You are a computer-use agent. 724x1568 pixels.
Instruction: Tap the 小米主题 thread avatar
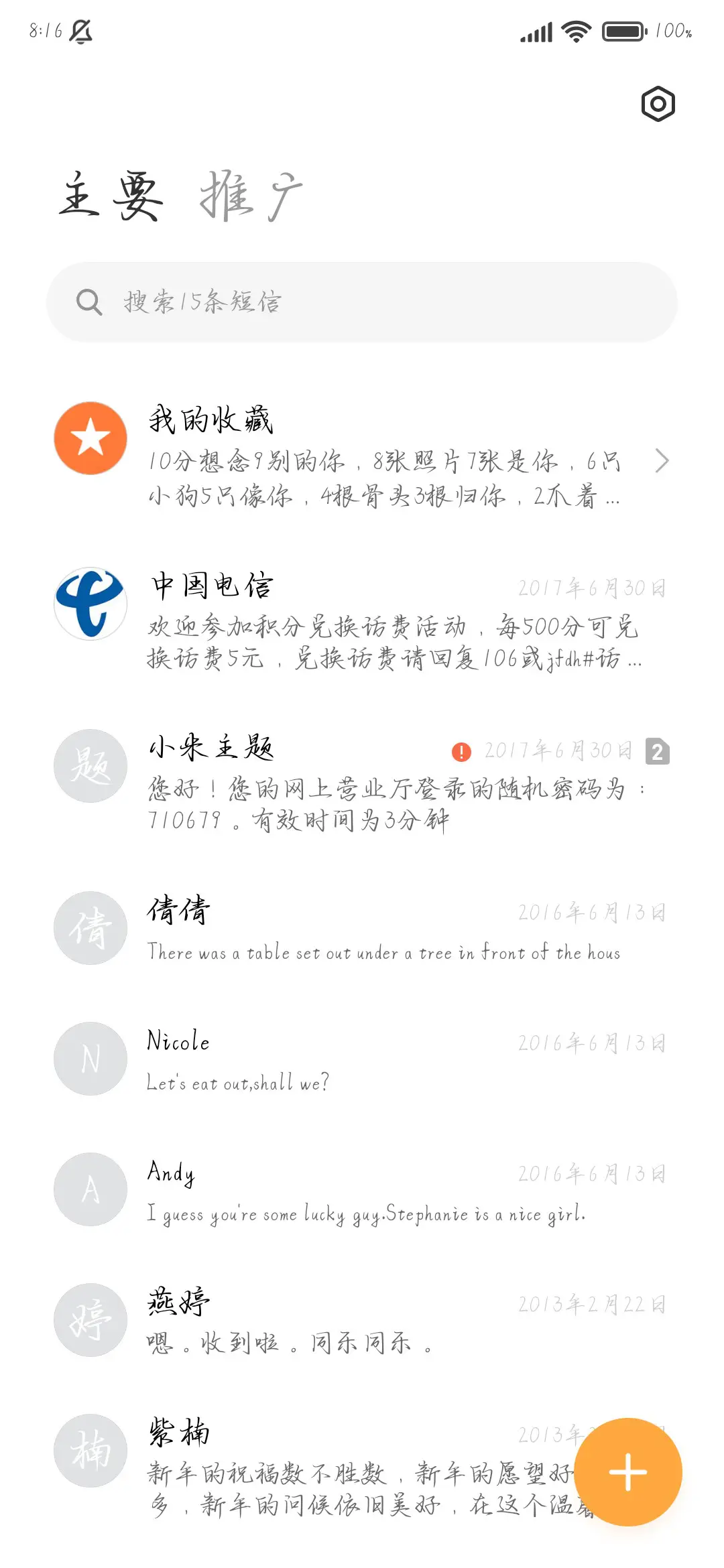click(90, 766)
